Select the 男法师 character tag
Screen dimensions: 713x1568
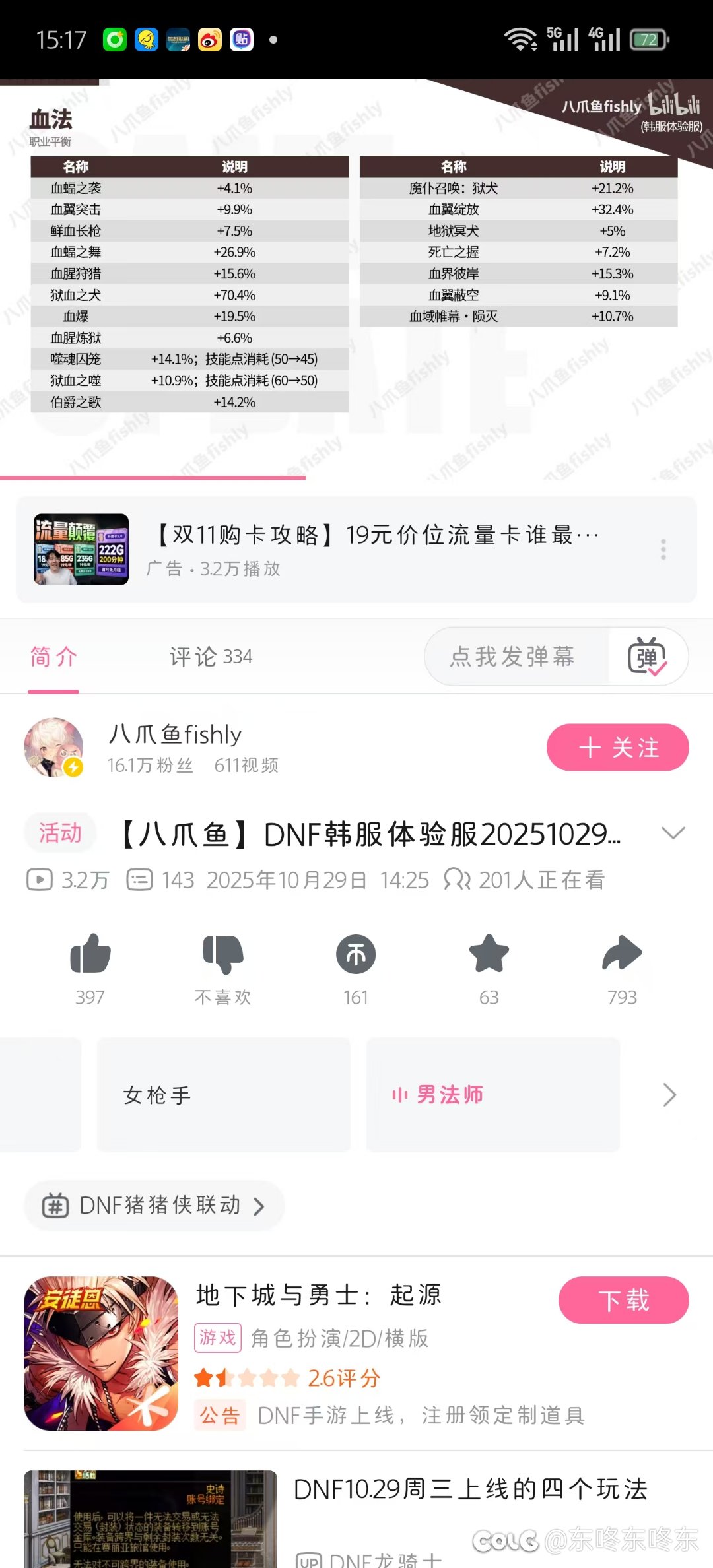pyautogui.click(x=492, y=1095)
